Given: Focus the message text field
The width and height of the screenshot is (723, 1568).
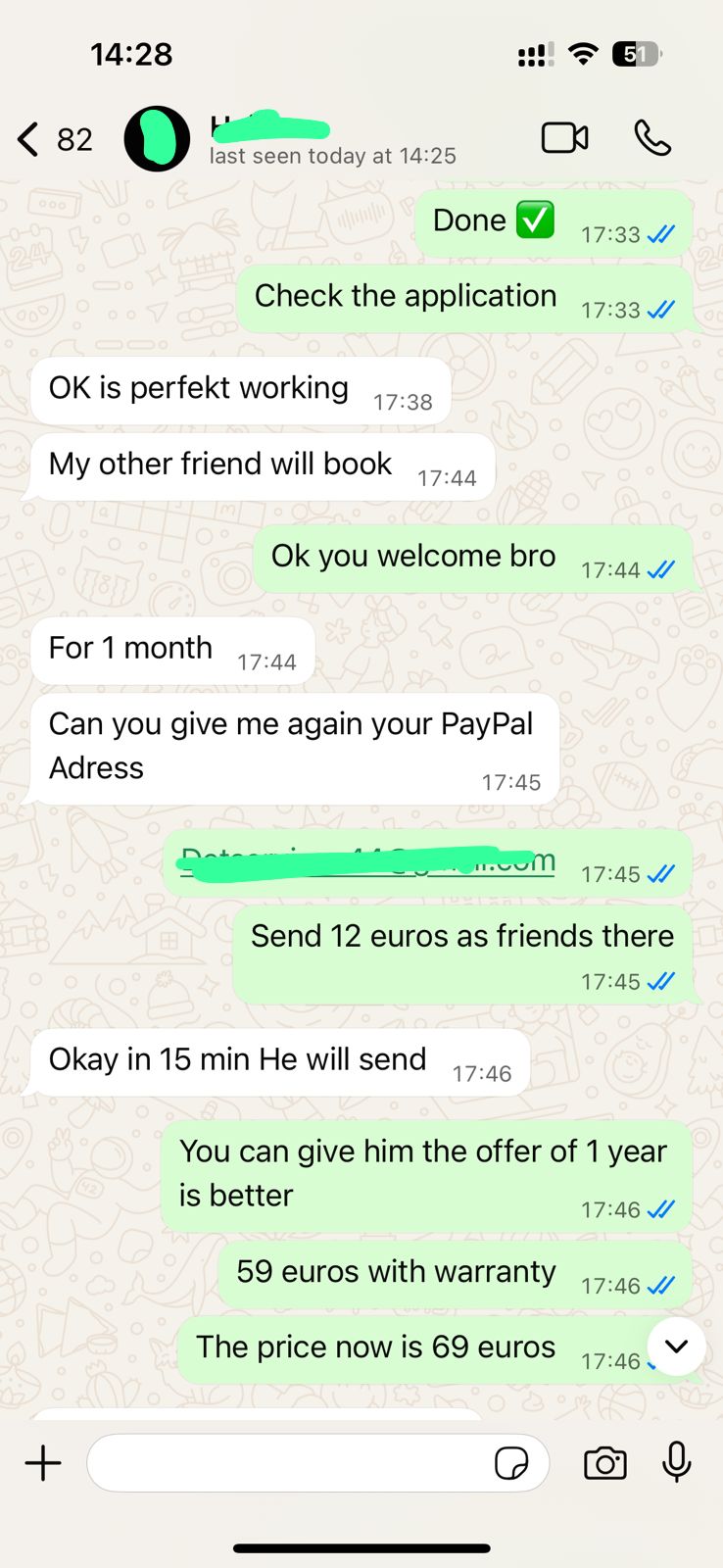Looking at the screenshot, I should point(284,1463).
